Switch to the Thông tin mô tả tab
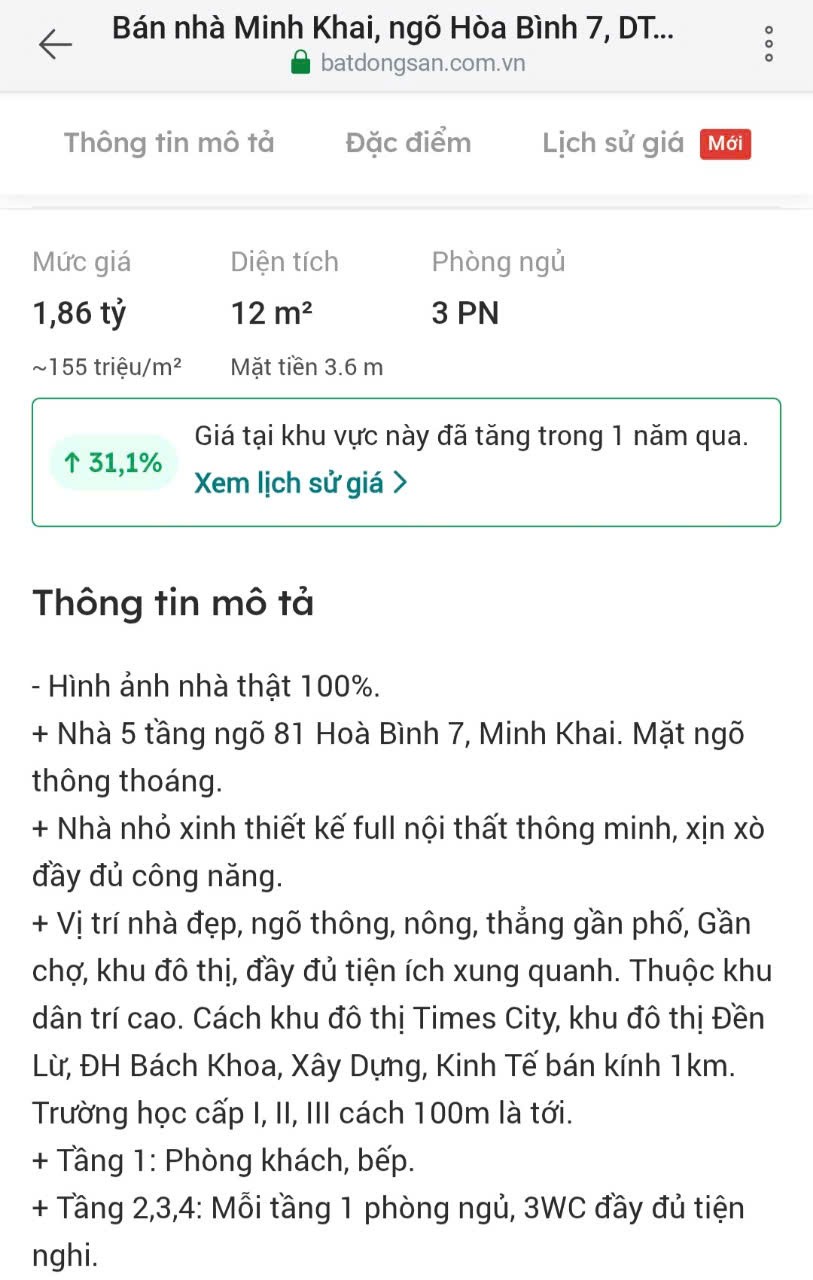This screenshot has width=813, height=1280. 169,143
